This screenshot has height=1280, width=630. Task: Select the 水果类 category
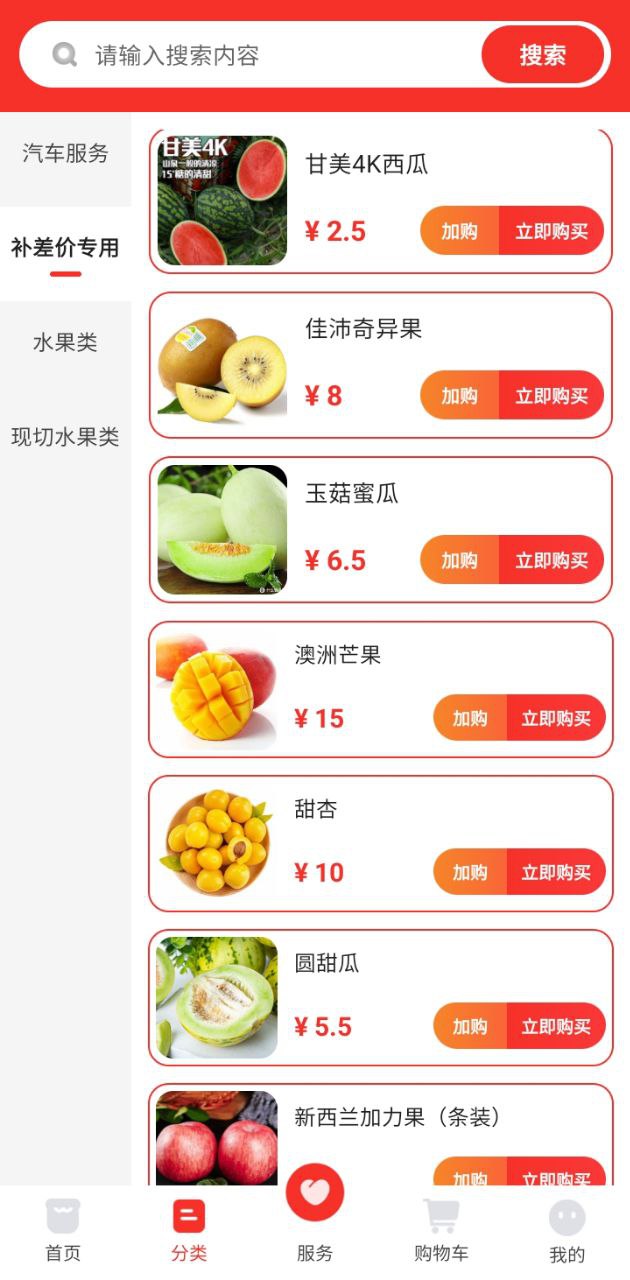pos(66,343)
